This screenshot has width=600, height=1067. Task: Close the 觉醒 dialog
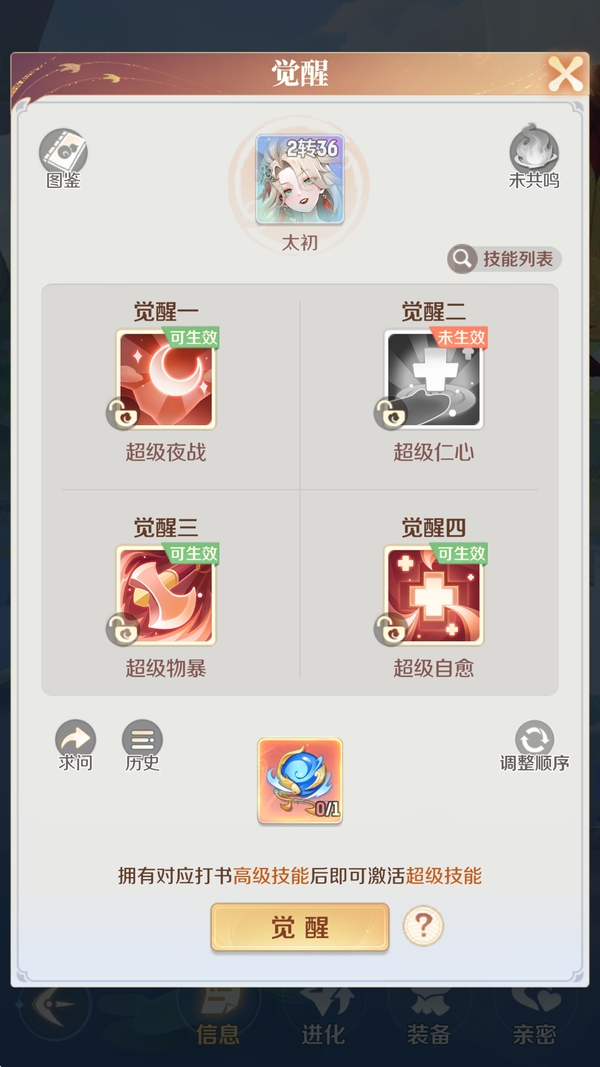coord(565,73)
